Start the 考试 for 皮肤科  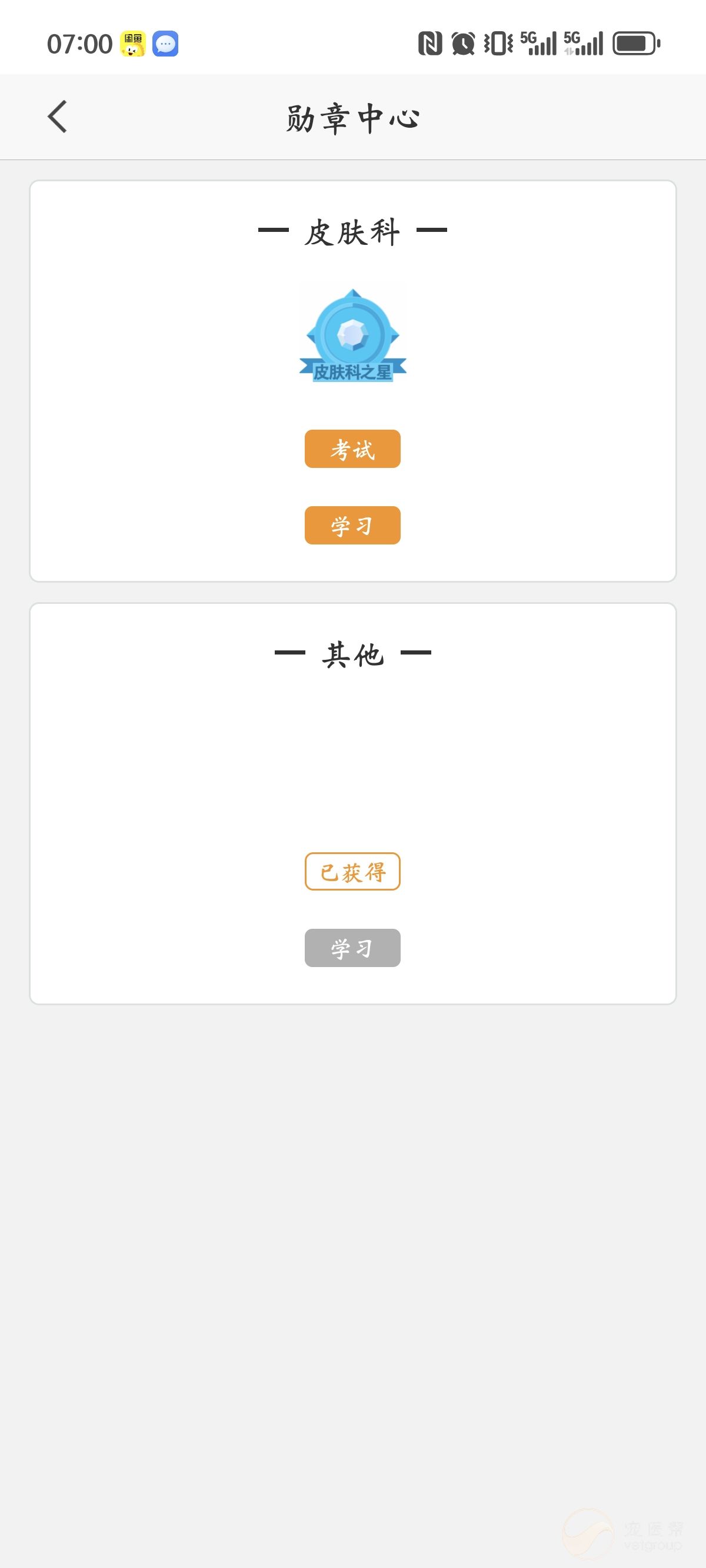click(352, 449)
